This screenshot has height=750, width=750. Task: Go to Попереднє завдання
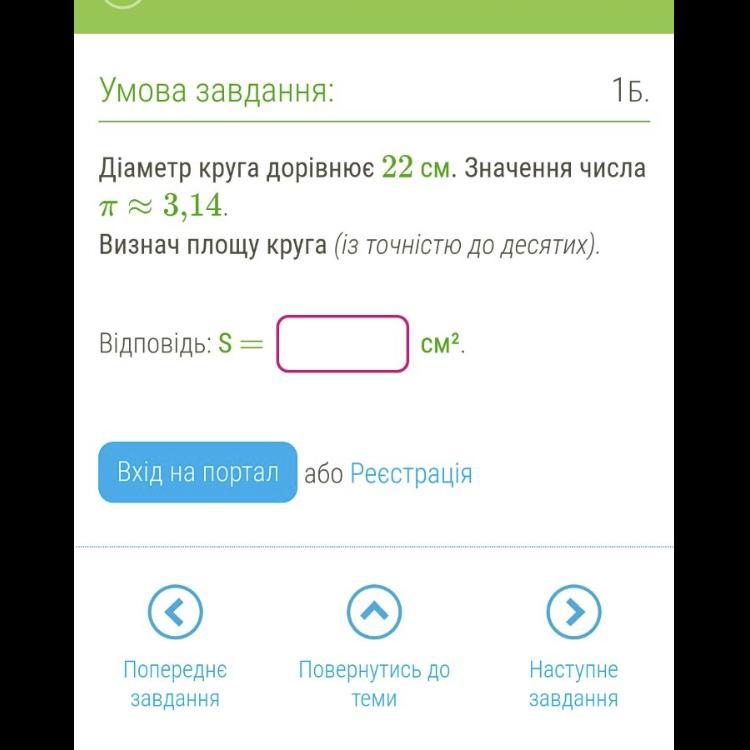(175, 611)
